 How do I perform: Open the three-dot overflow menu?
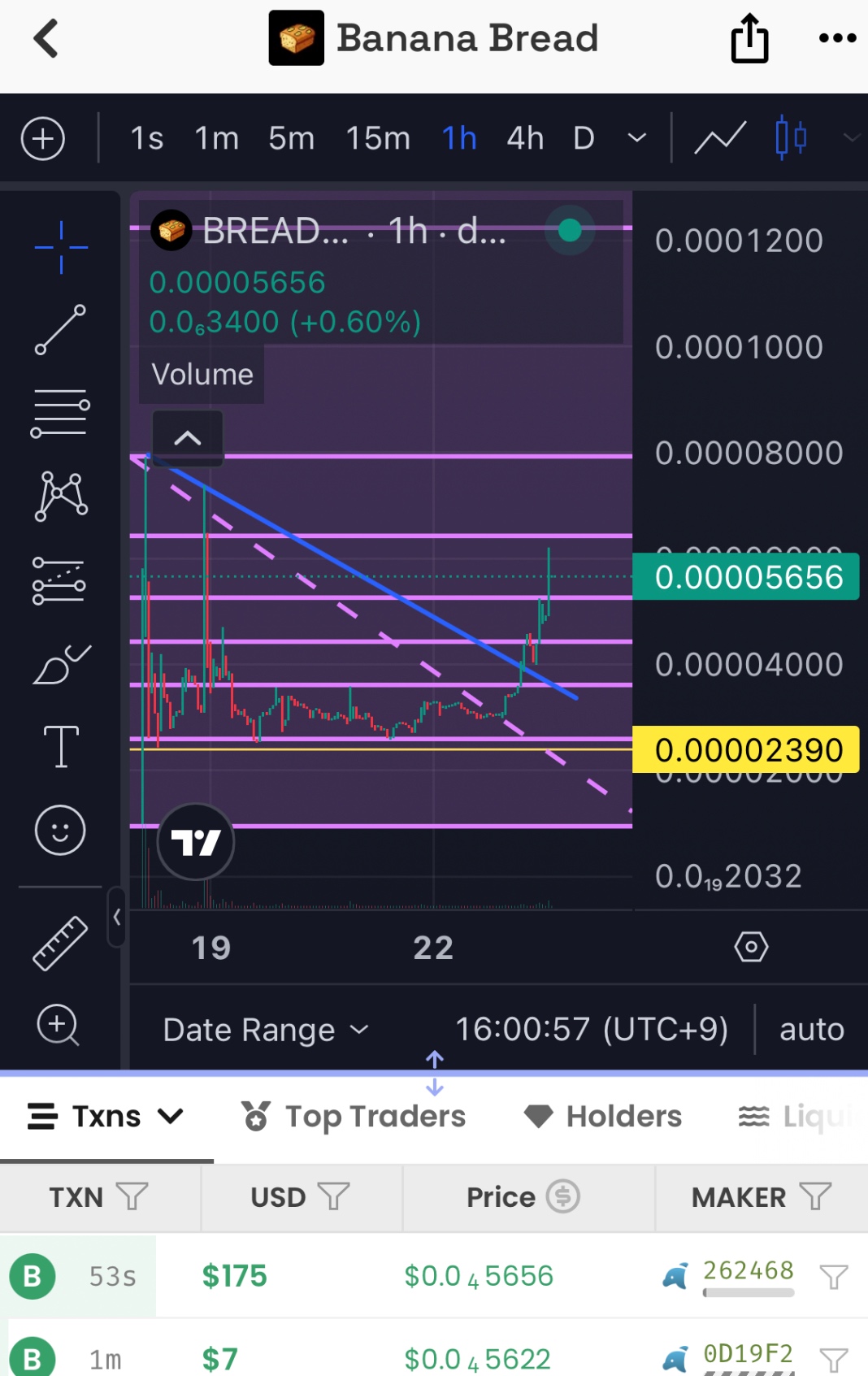837,38
